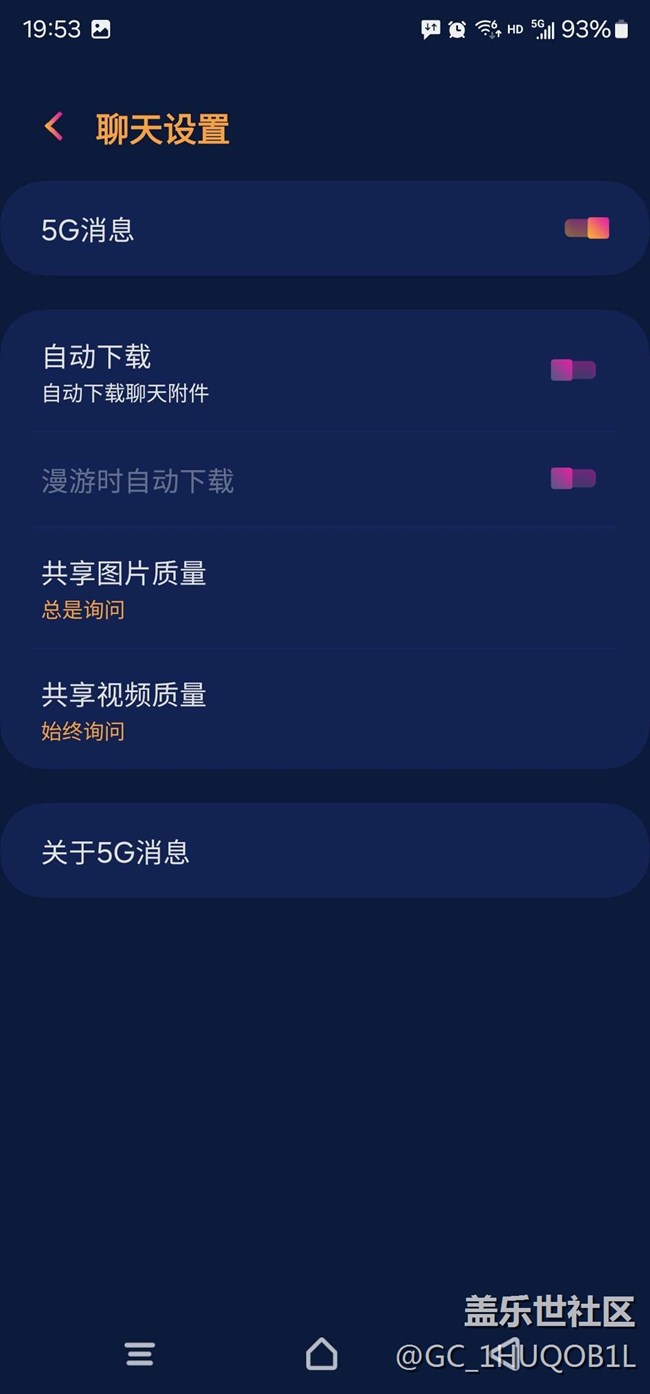Open 关于5G消息

pos(325,851)
